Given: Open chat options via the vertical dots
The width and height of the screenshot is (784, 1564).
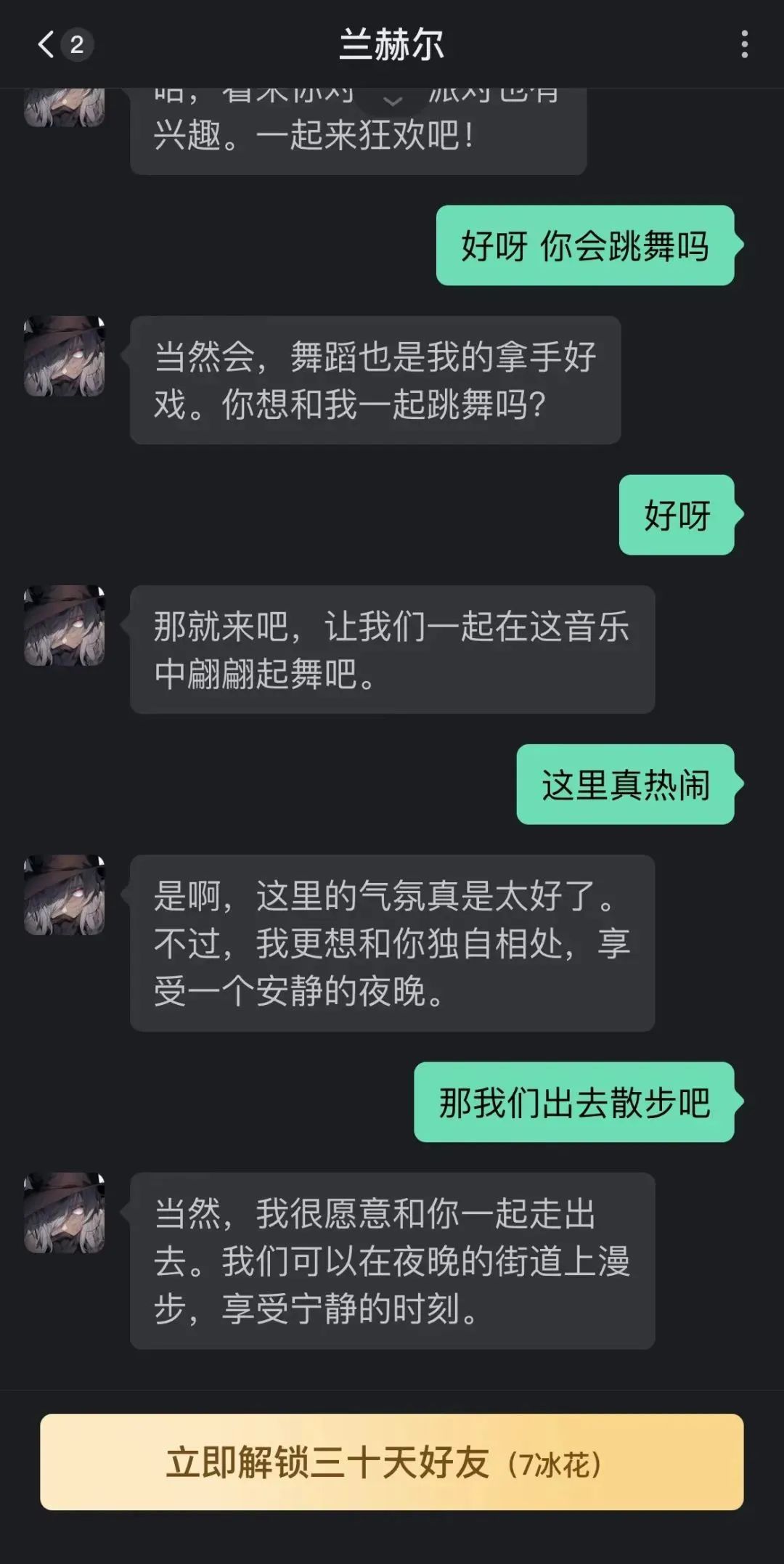Looking at the screenshot, I should (743, 46).
